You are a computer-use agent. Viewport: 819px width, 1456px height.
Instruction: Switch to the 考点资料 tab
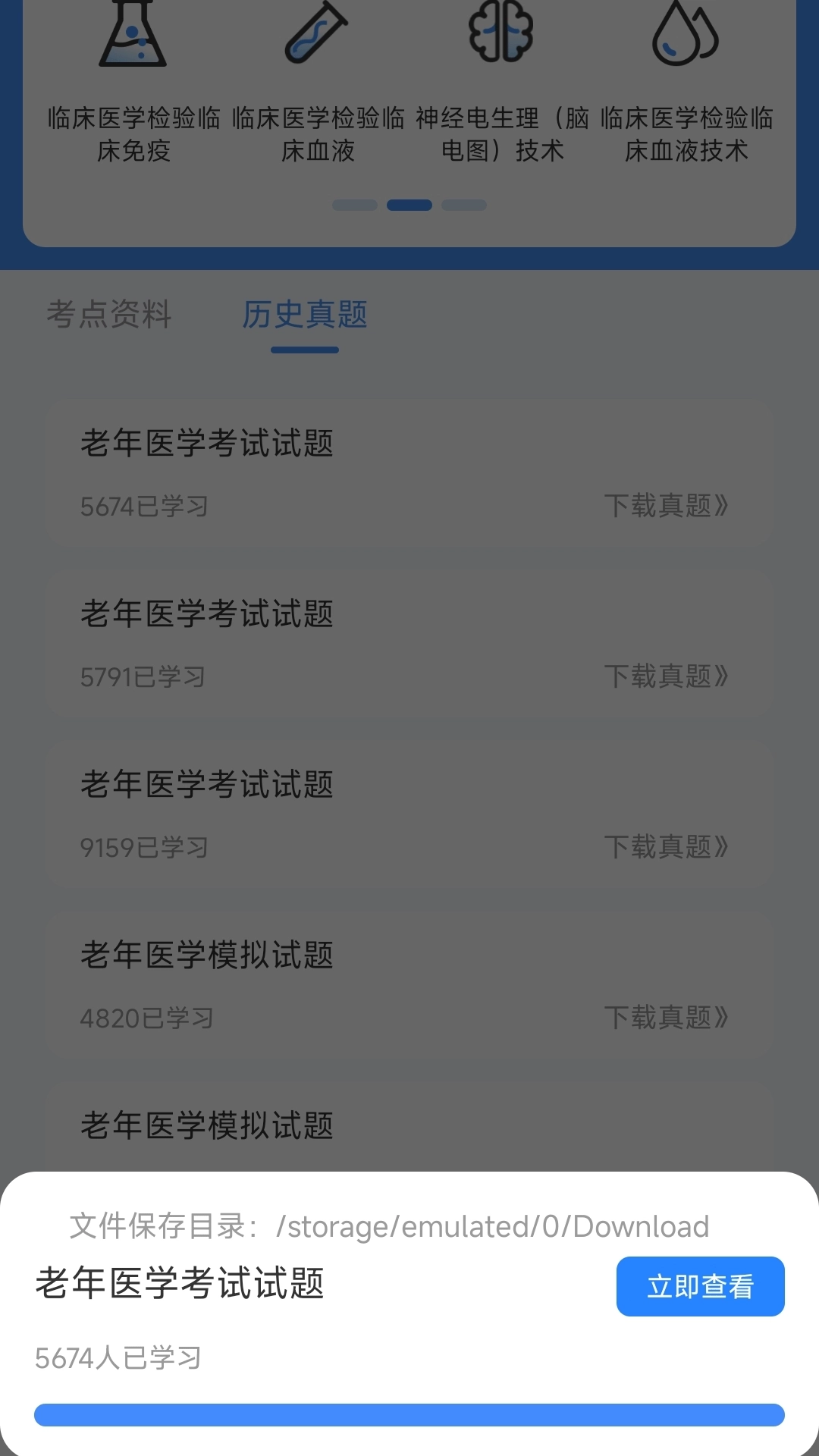coord(110,316)
